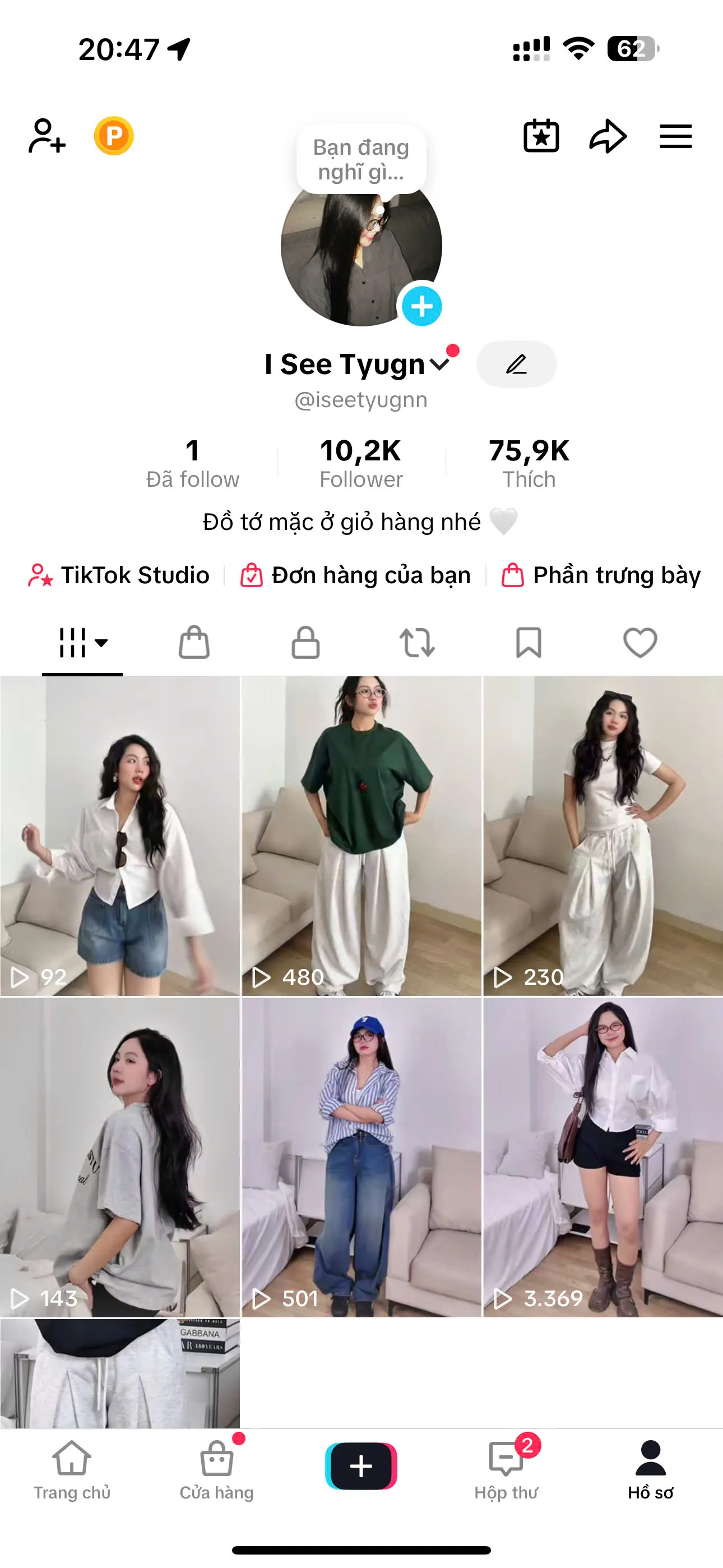Open the orange coin rewards icon
Screen dimensions: 723x1568
(x=114, y=136)
